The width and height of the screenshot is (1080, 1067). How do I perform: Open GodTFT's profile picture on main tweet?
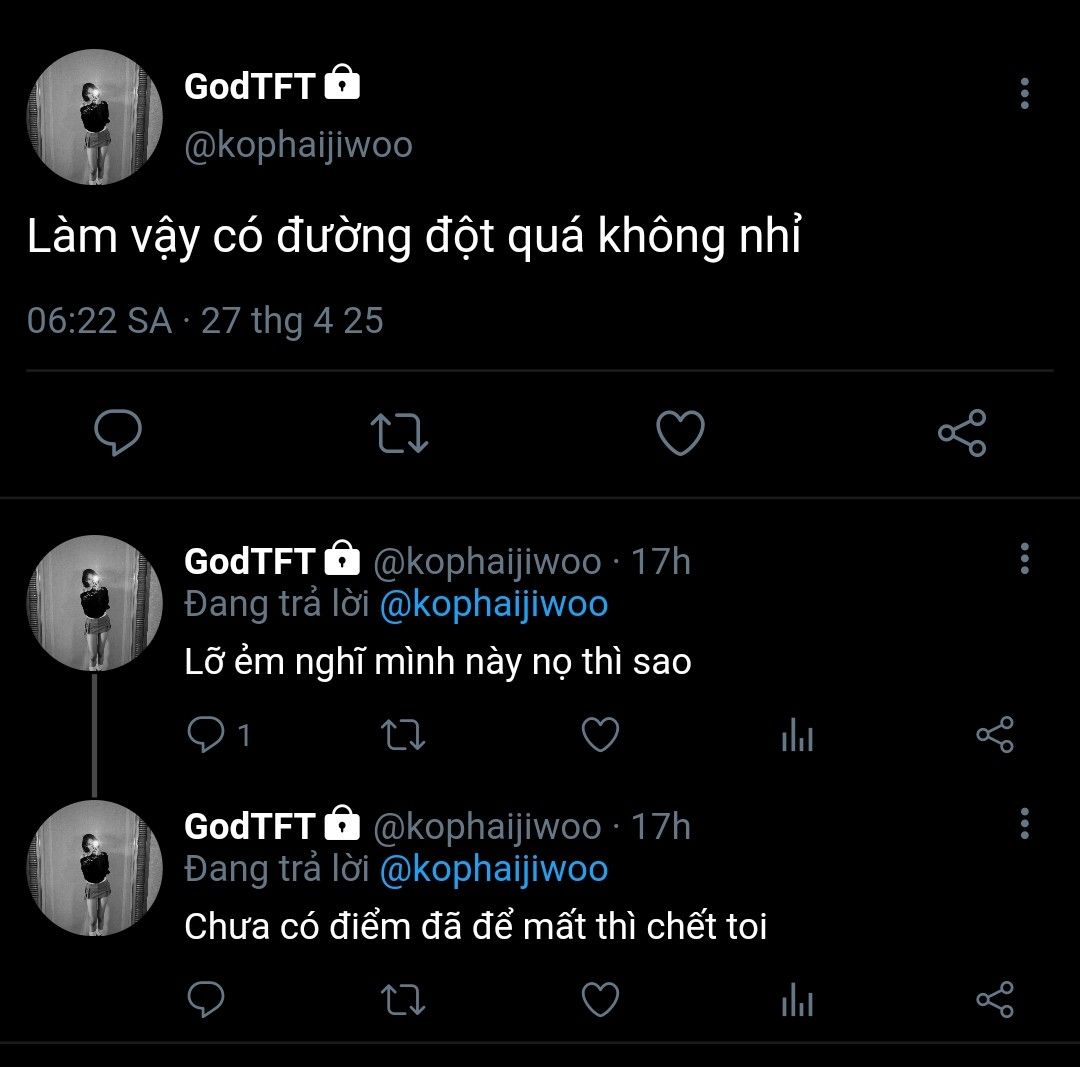94,117
